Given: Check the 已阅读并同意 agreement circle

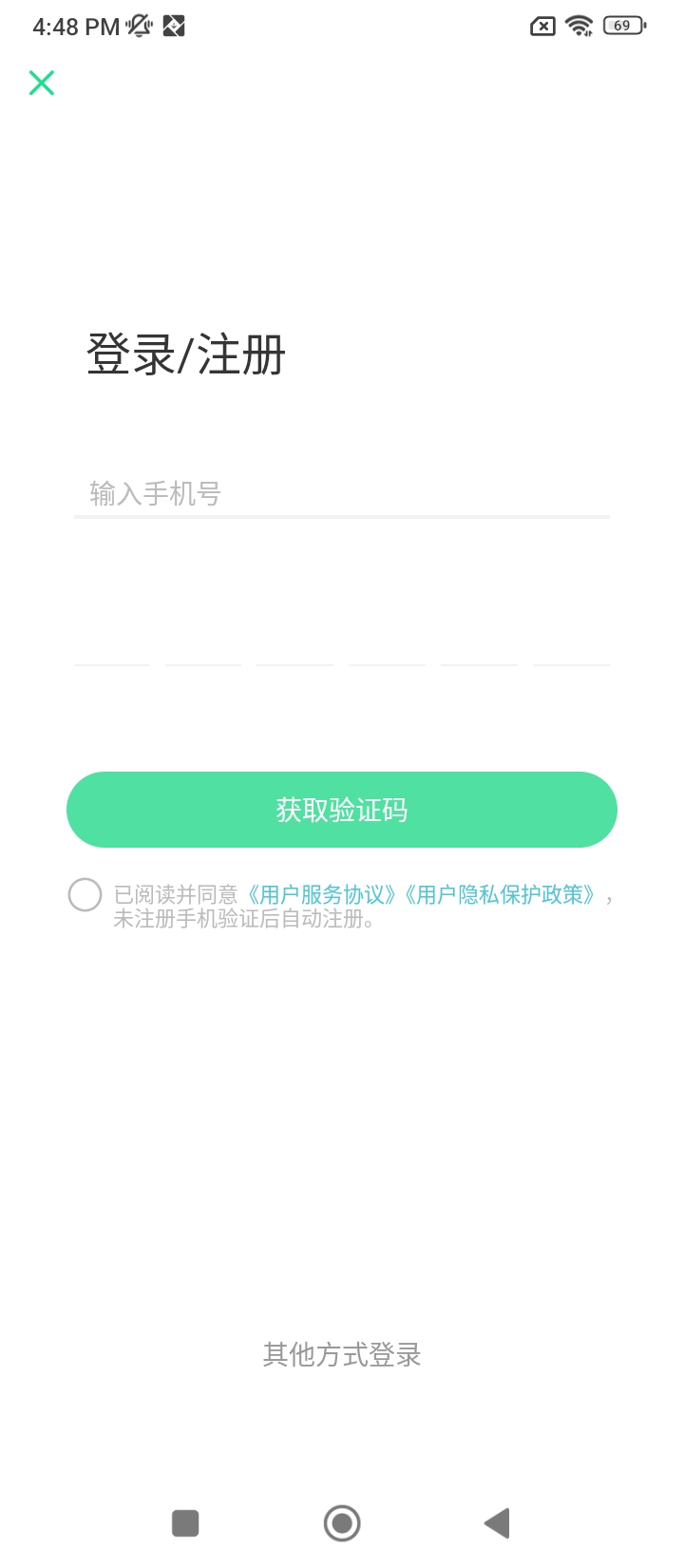Looking at the screenshot, I should [85, 894].
